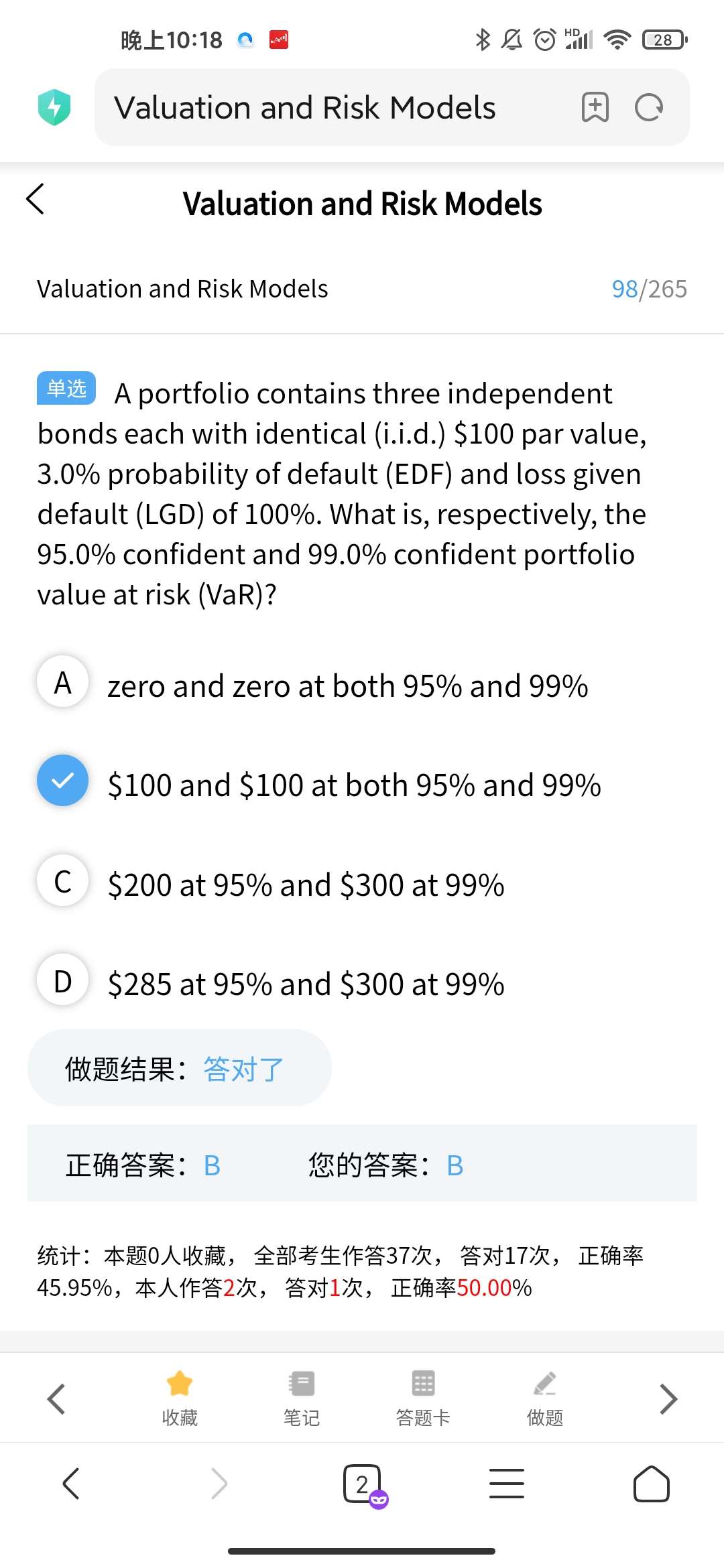Navigate back with the browser back arrow
The width and height of the screenshot is (724, 1568).
click(71, 1483)
